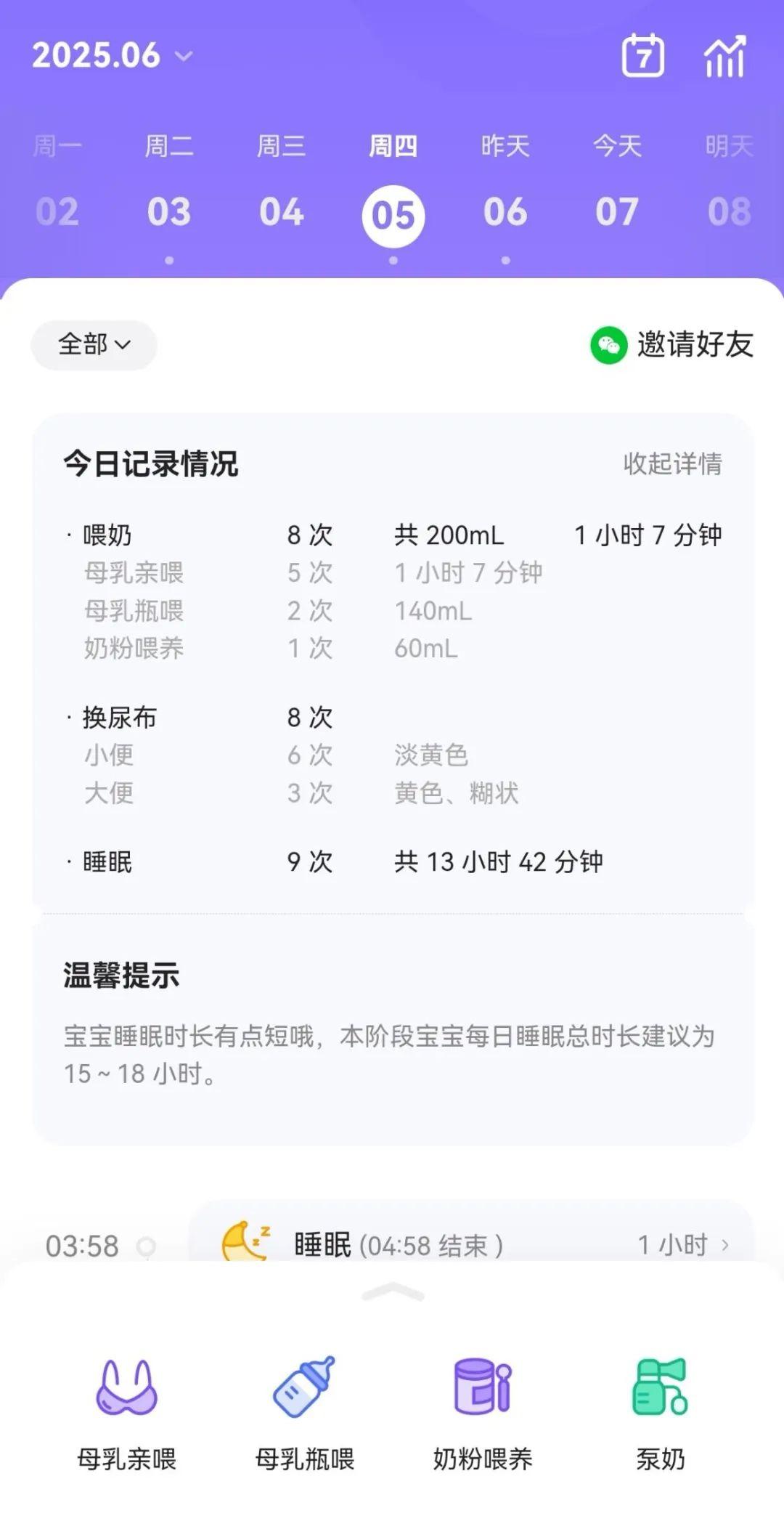
Task: Tap 邀请好友 to invite friends
Action: pos(672,344)
